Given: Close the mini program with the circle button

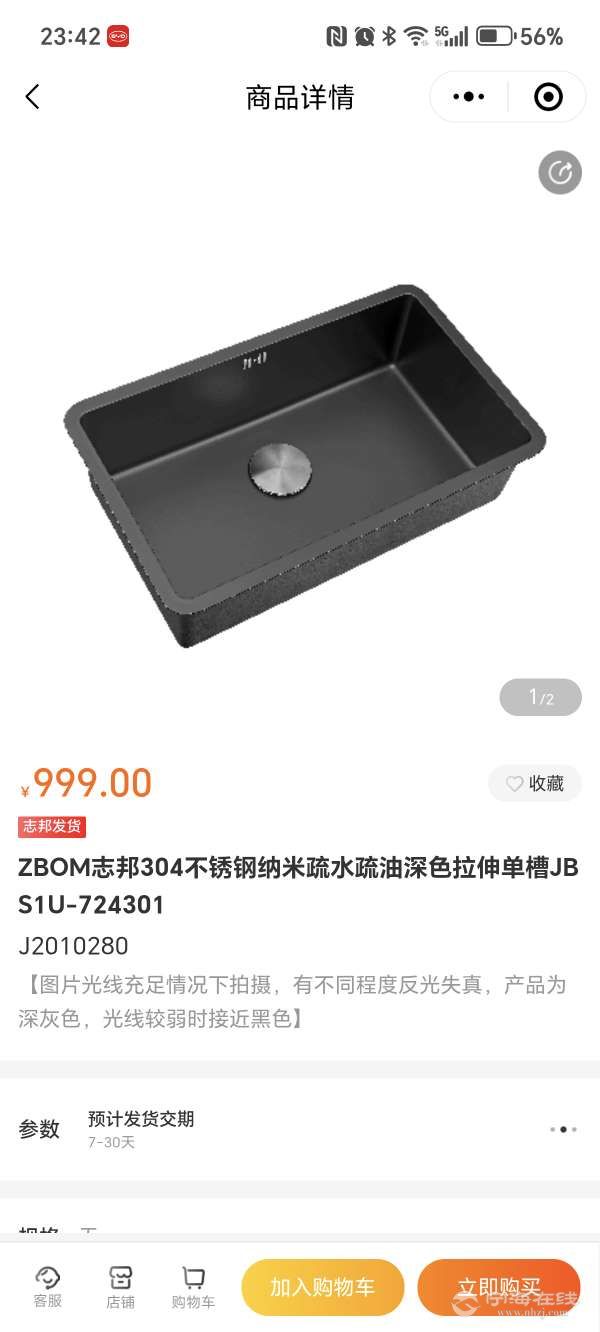Looking at the screenshot, I should pos(548,97).
